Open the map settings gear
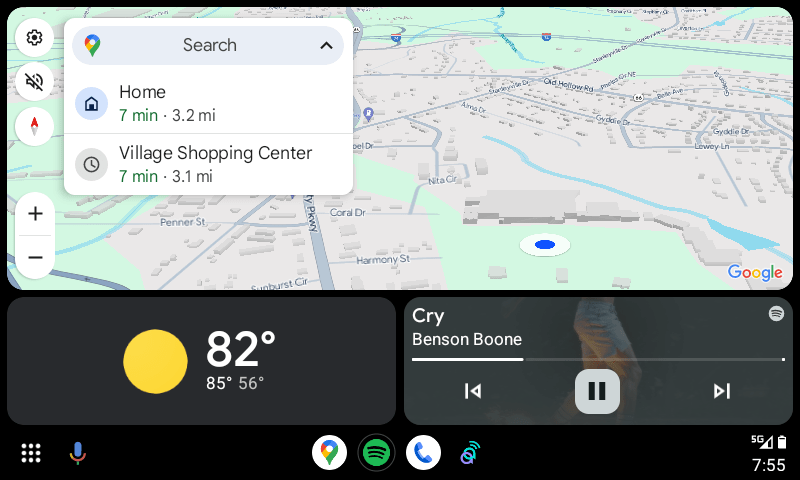Viewport: 800px width, 480px height. click(35, 38)
